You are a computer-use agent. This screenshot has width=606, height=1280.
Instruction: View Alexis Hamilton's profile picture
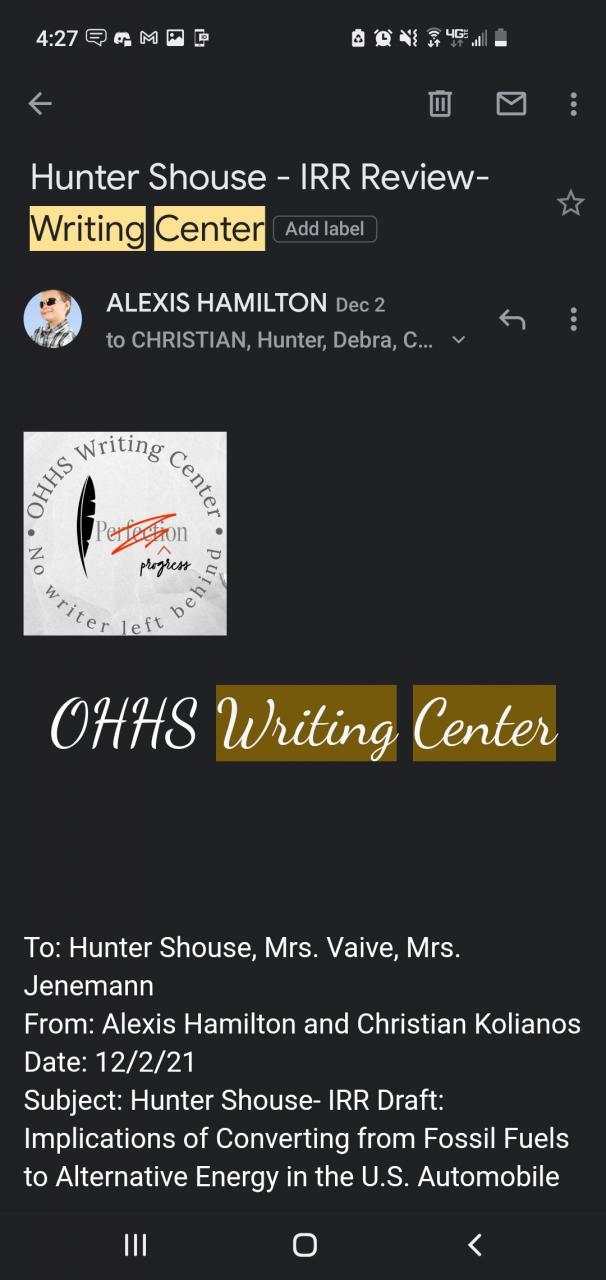pos(53,319)
